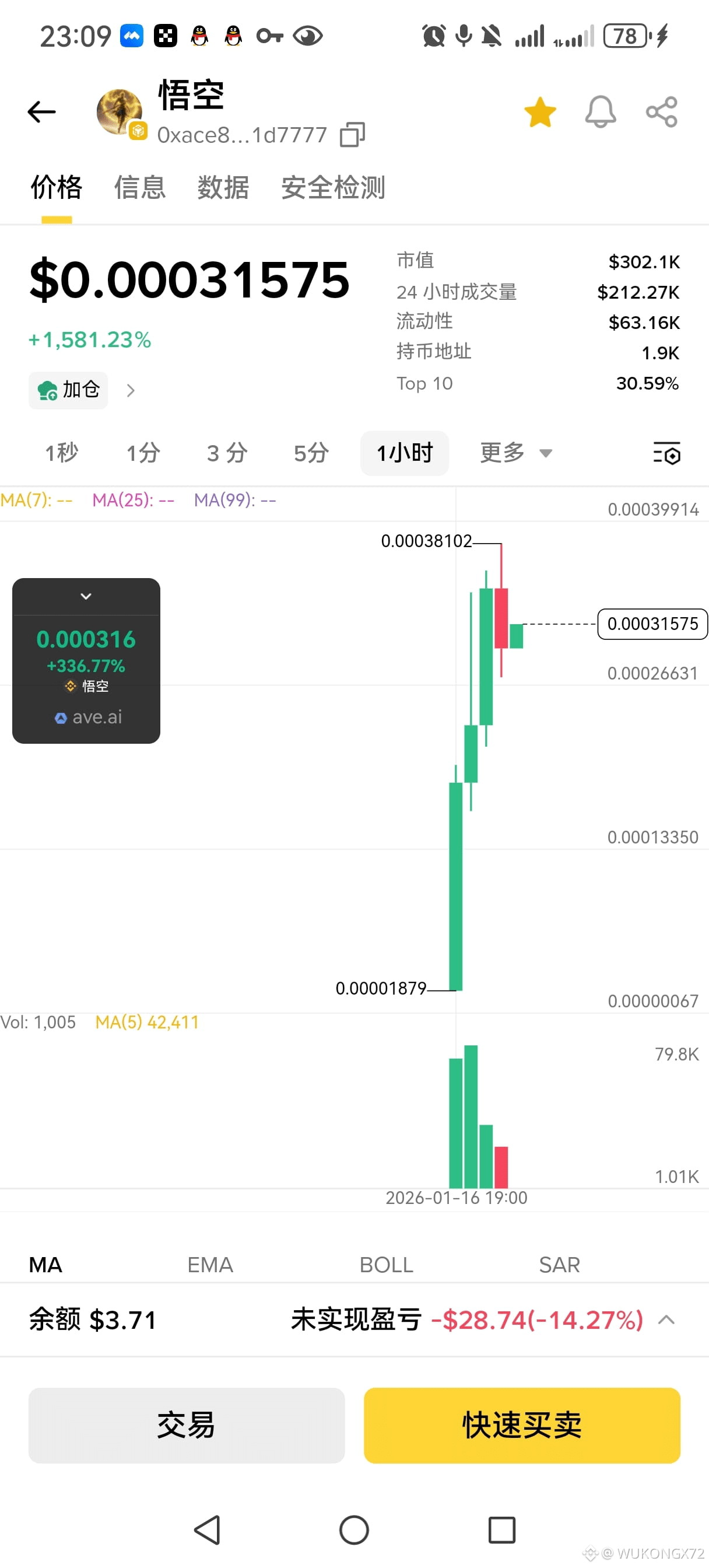Image resolution: width=709 pixels, height=1568 pixels.
Task: Select the 5分 chart timeframe
Action: tap(310, 453)
